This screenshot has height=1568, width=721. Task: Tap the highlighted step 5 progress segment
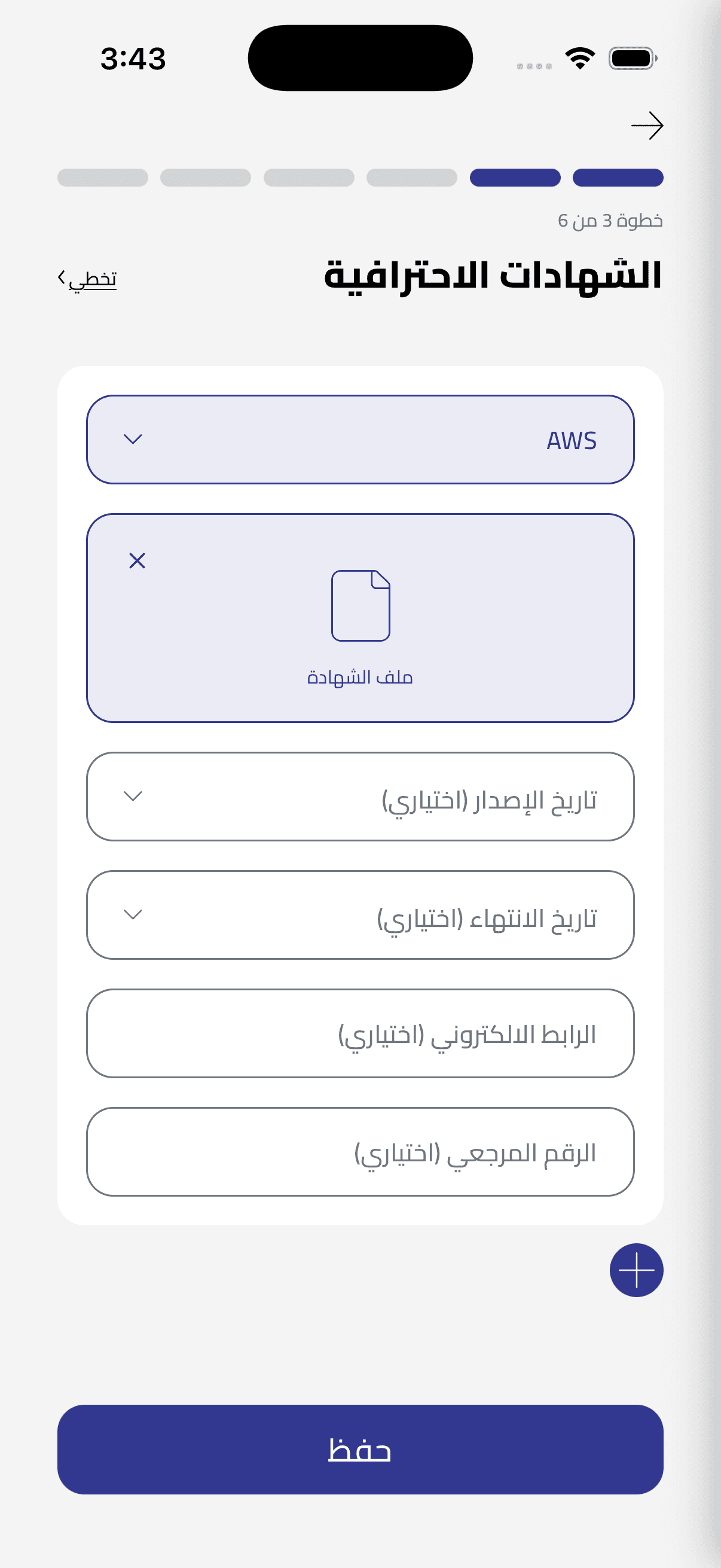point(515,177)
